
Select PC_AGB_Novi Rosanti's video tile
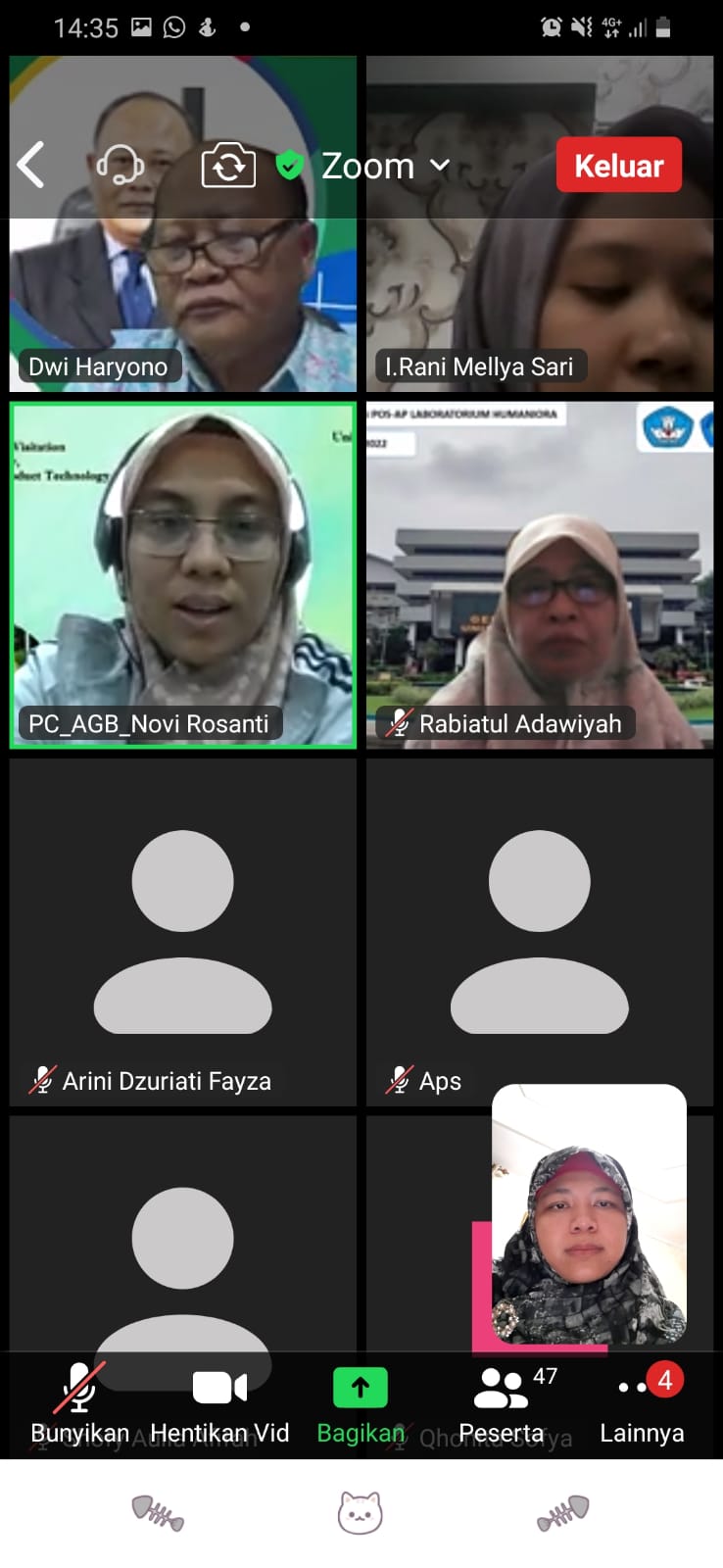click(x=183, y=575)
